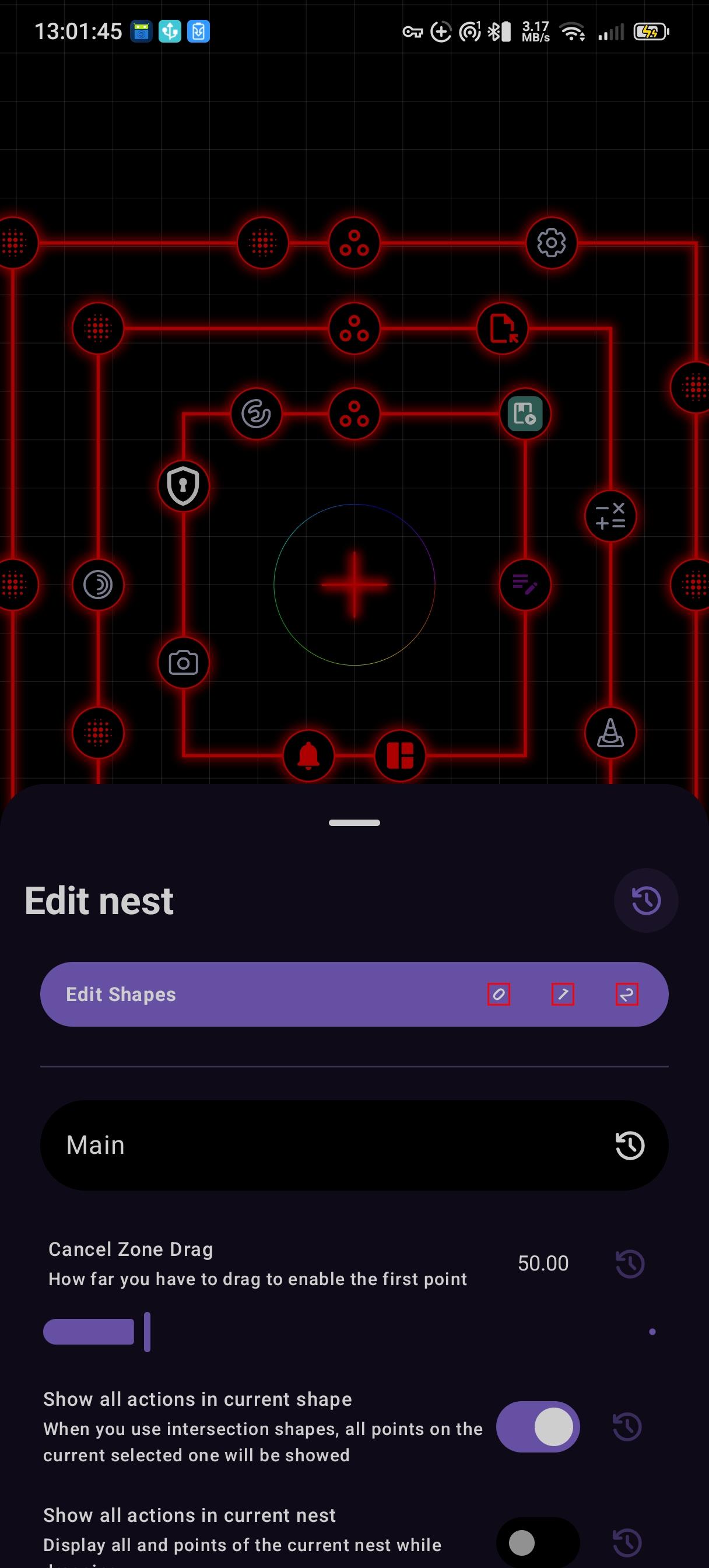709x1568 pixels.
Task: Tap the return arrow icon in Edit Shapes
Action: click(x=626, y=994)
